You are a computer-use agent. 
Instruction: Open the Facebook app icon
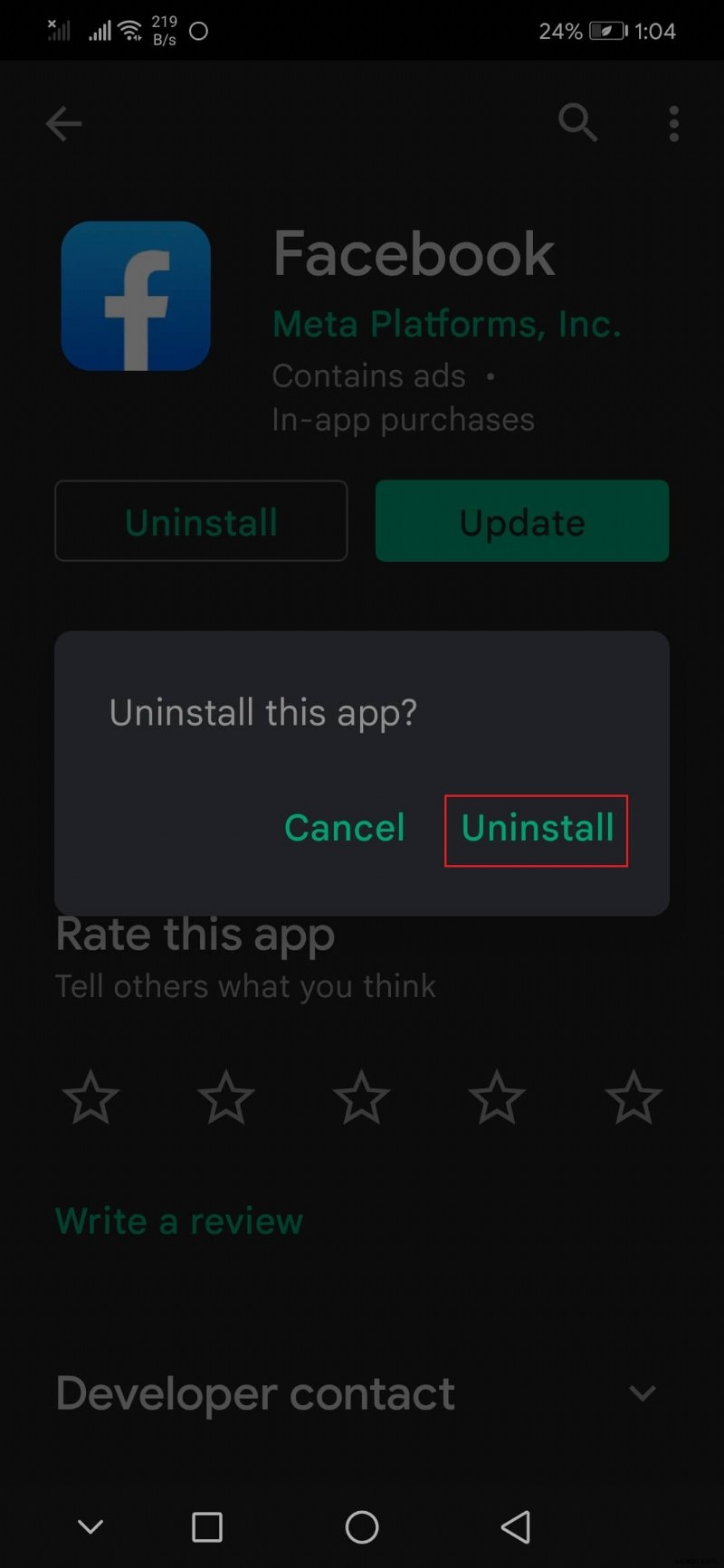coord(135,295)
